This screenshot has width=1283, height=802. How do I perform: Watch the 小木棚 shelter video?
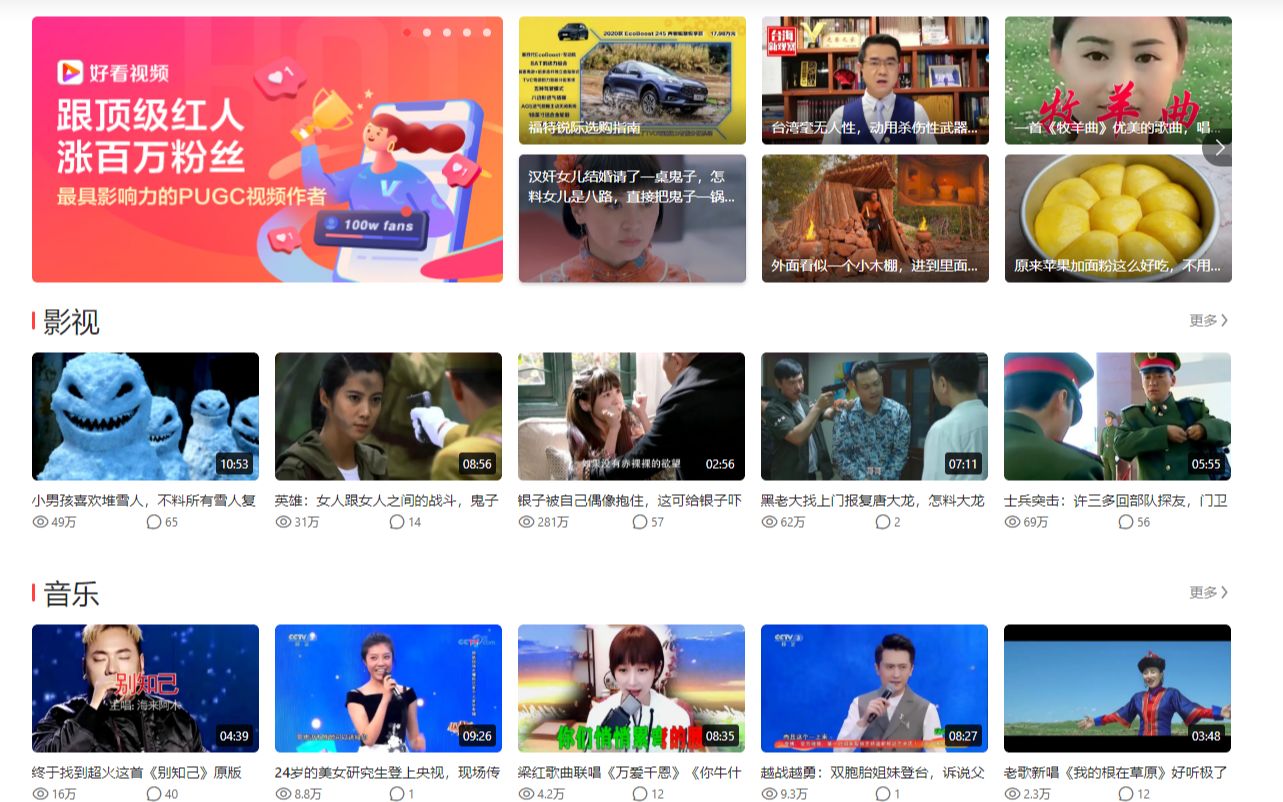click(x=875, y=218)
